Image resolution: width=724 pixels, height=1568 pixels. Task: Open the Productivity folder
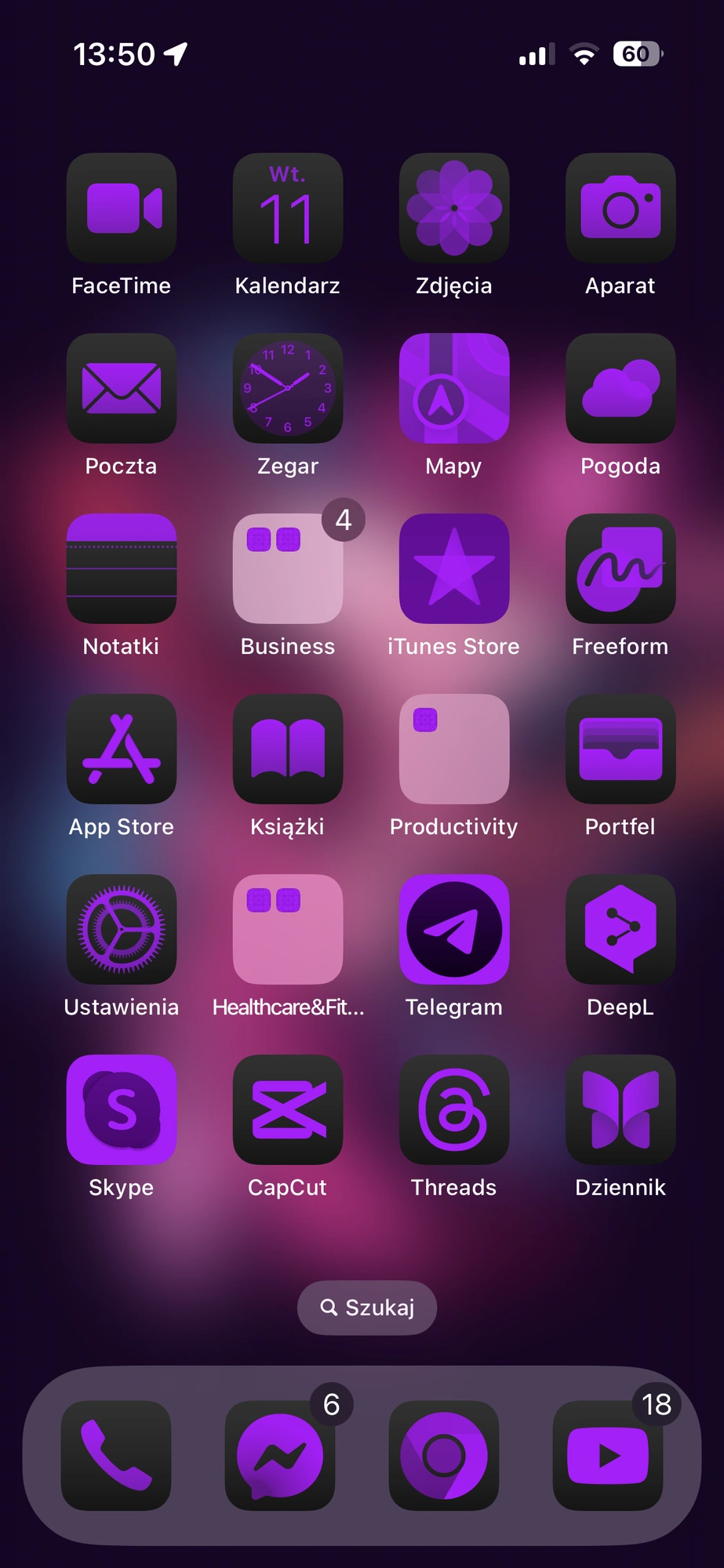tap(454, 750)
